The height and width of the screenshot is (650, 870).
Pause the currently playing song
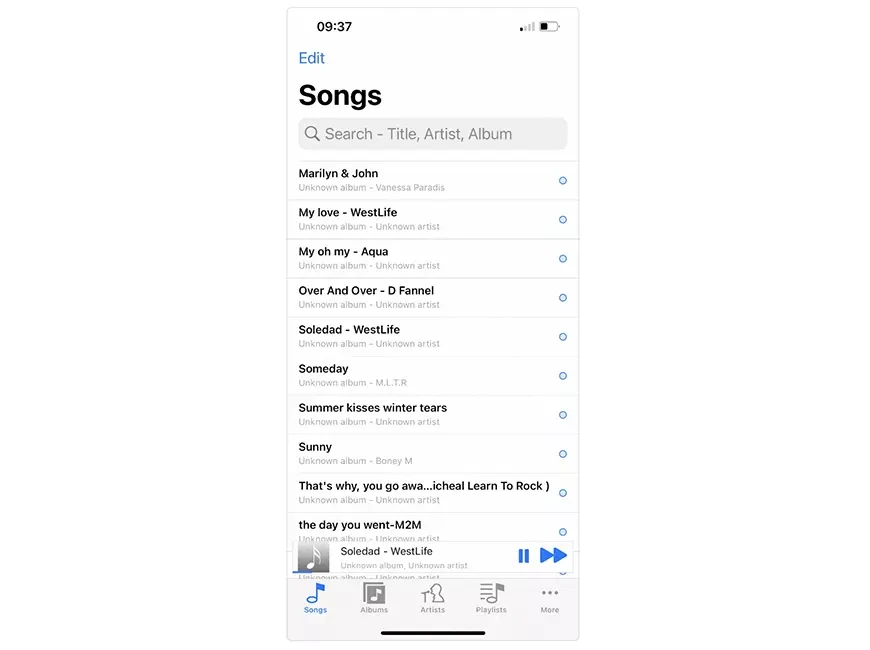(x=523, y=556)
